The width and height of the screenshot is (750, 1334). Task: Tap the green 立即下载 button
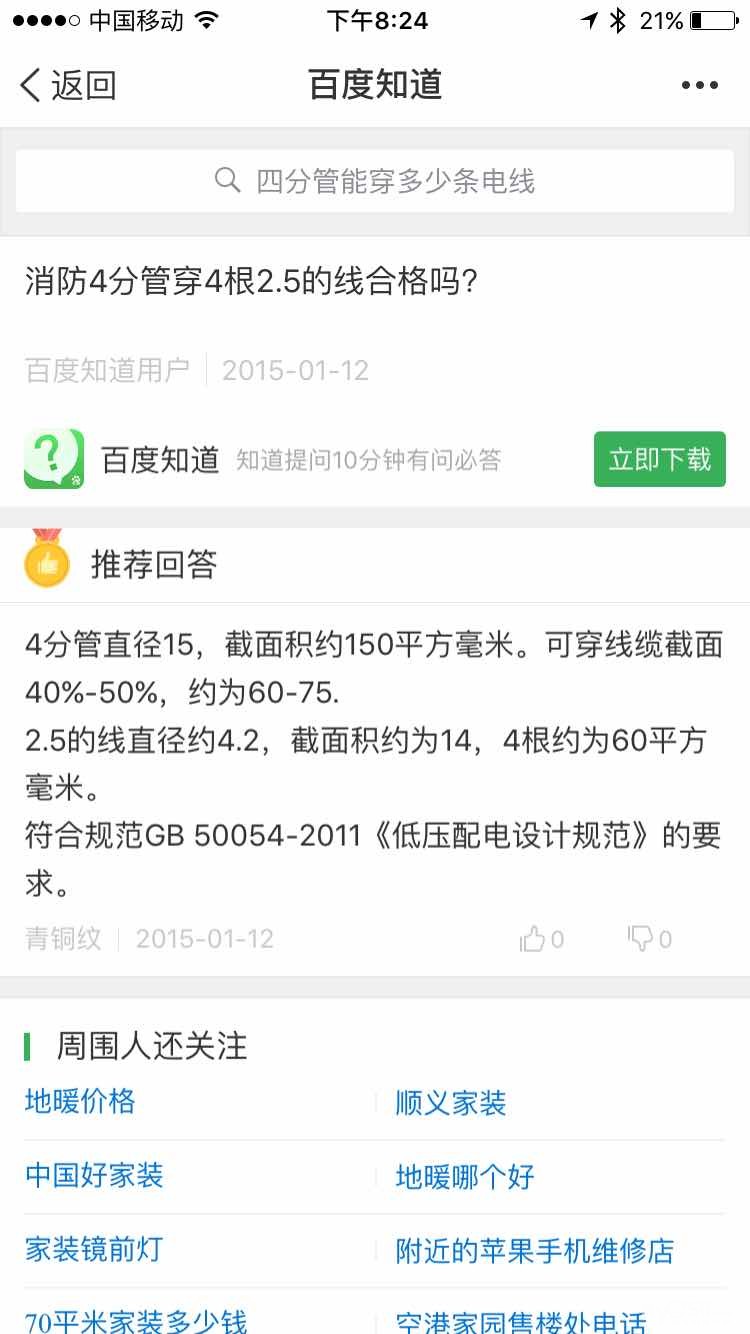(x=659, y=460)
